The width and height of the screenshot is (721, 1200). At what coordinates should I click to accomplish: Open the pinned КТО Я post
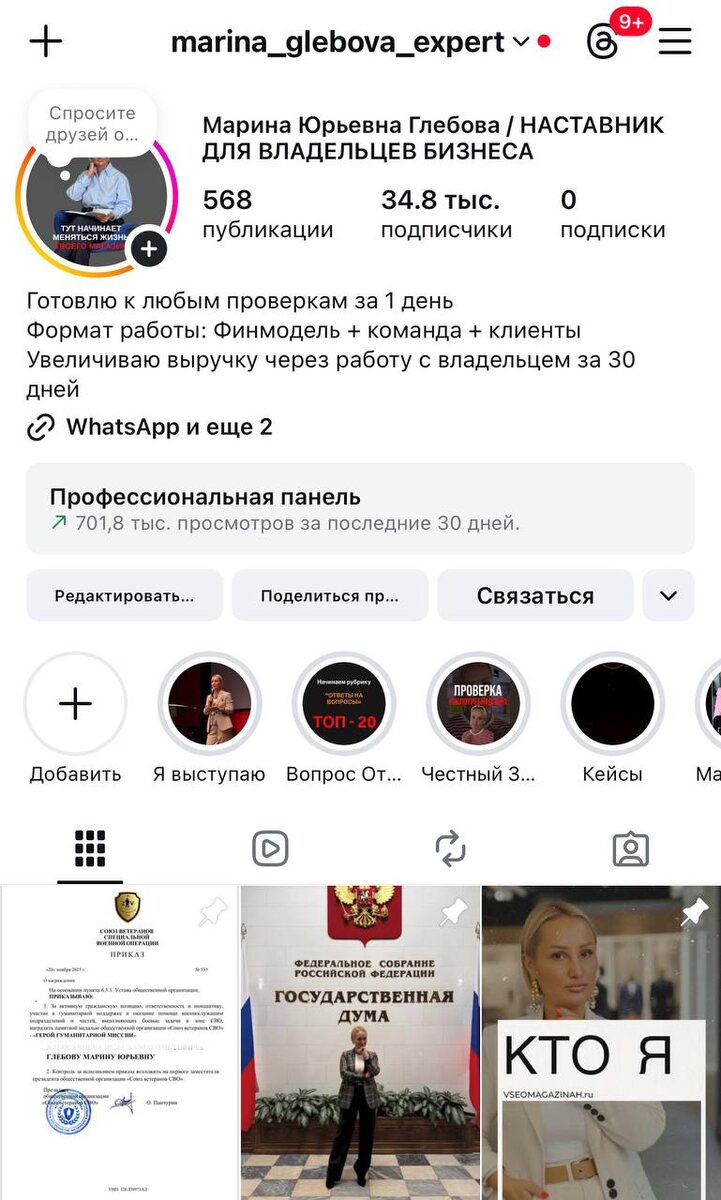(602, 1042)
